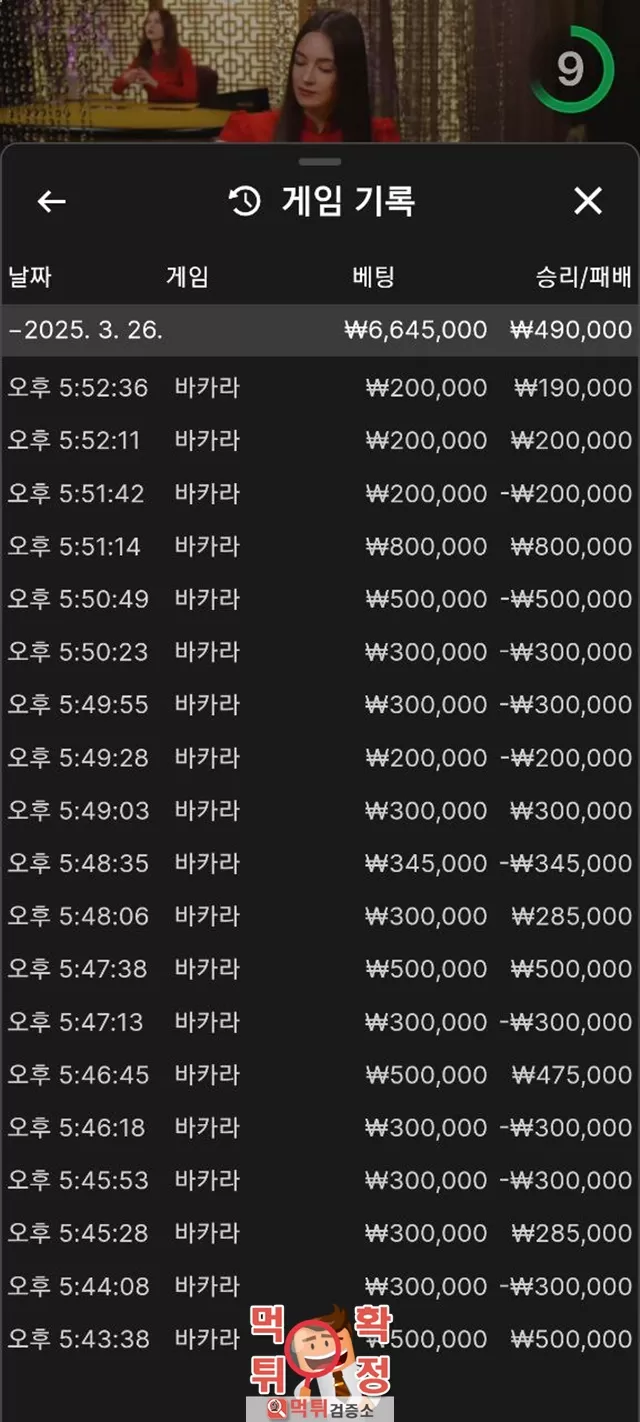View the 오후 5:46:18 round details

click(x=320, y=1128)
